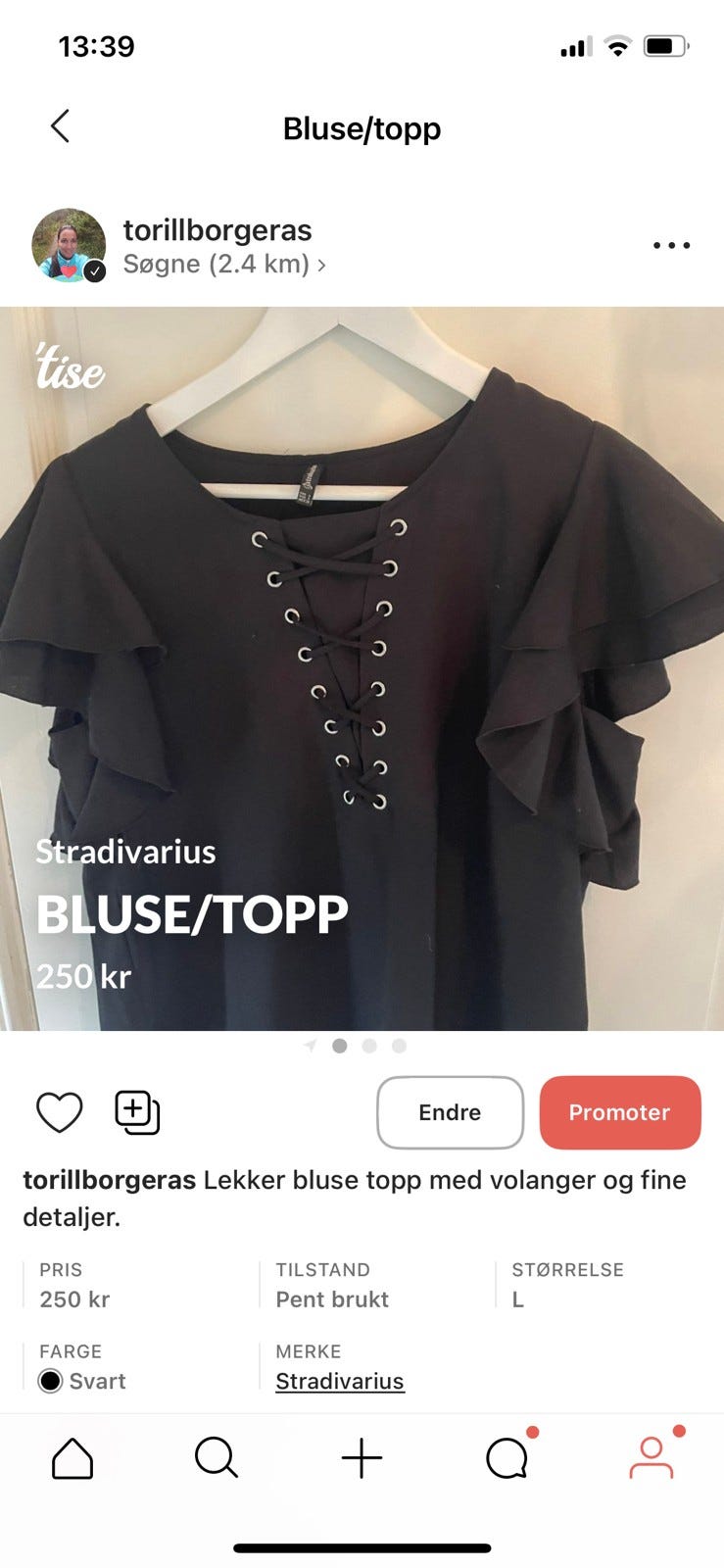Open your profile icon in bottom navigation
The width and height of the screenshot is (724, 1568).
(652, 1457)
